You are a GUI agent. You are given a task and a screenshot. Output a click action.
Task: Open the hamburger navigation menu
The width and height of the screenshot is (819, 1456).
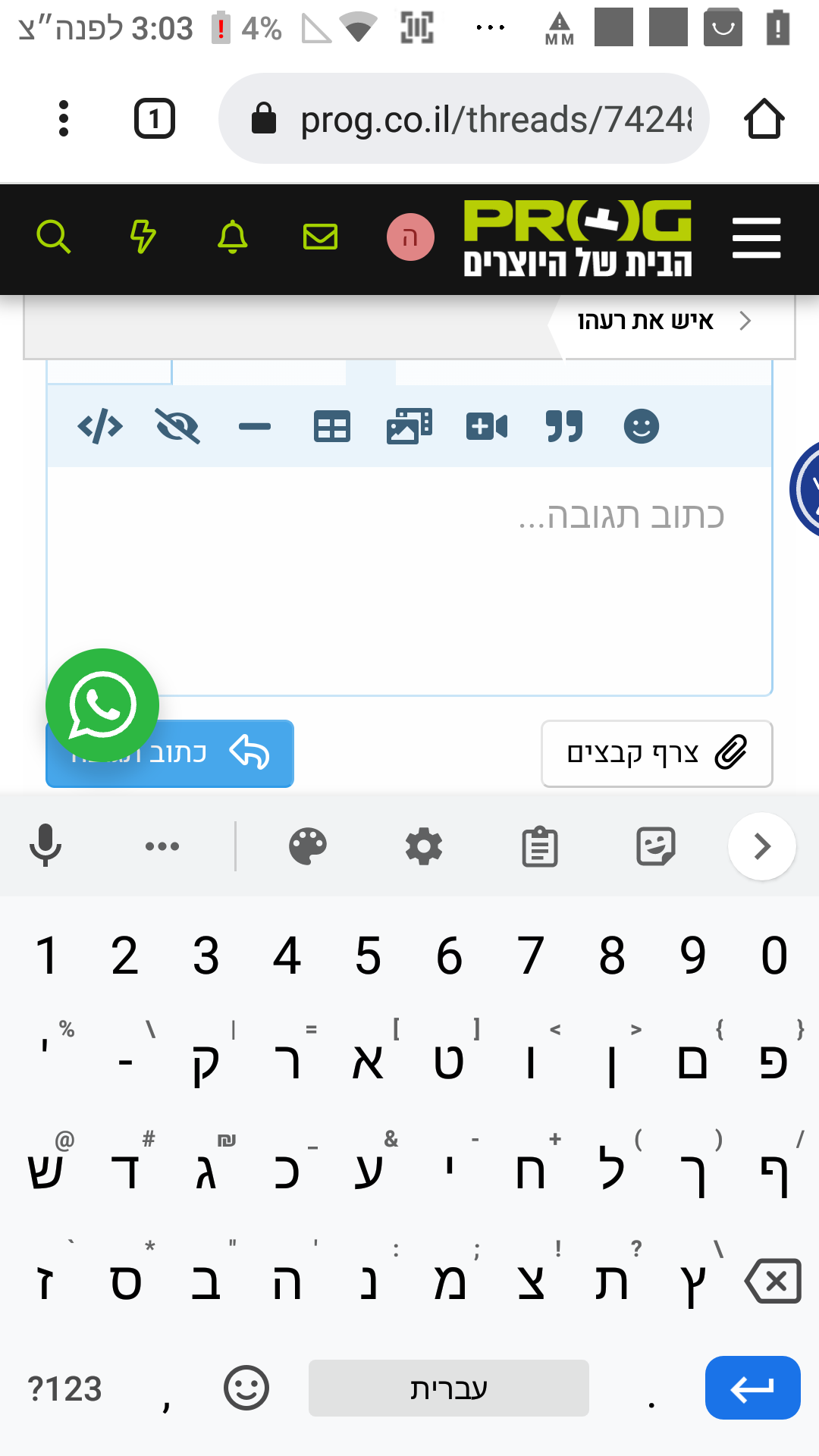(x=756, y=238)
